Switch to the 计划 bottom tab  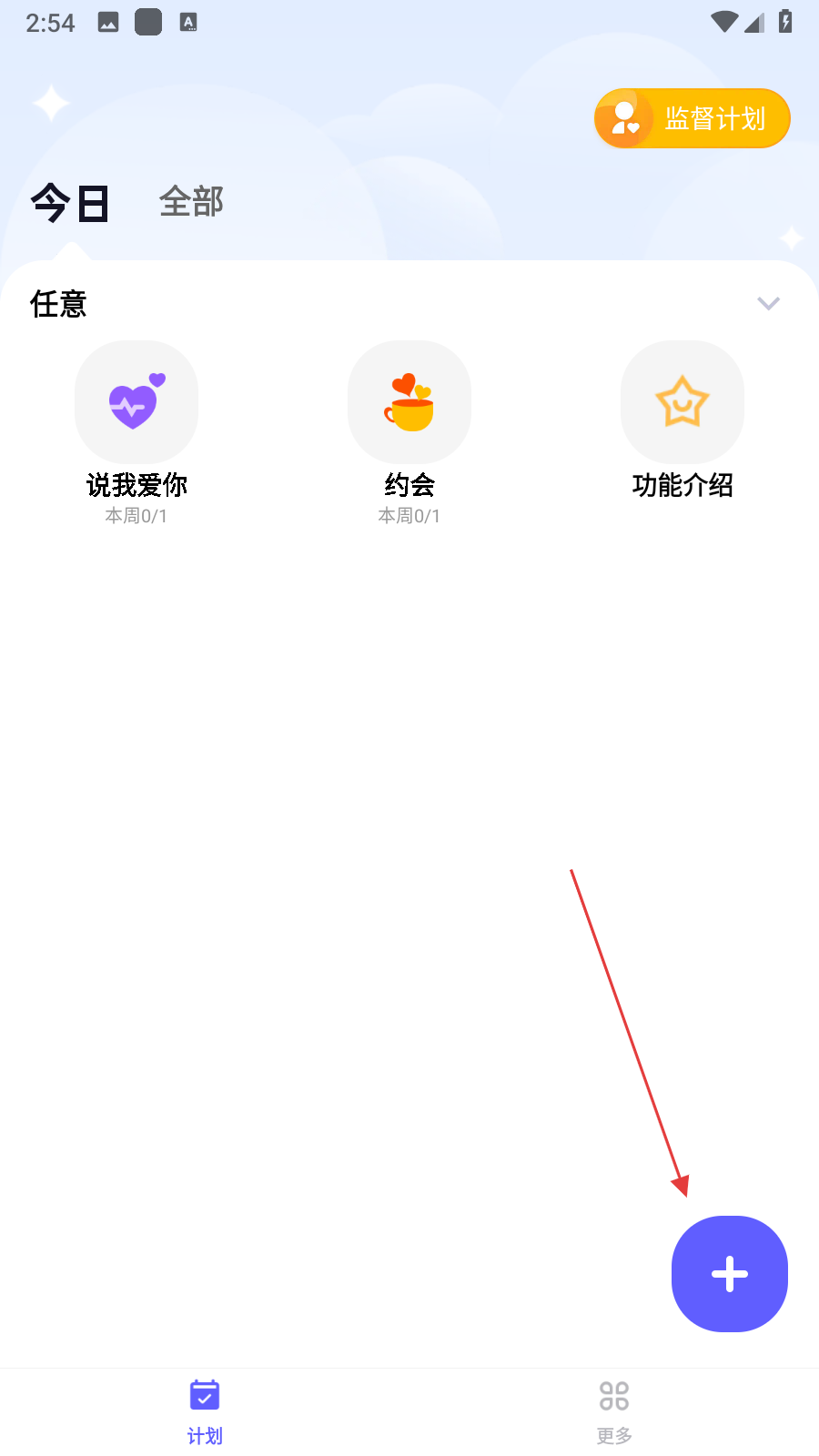click(205, 1411)
